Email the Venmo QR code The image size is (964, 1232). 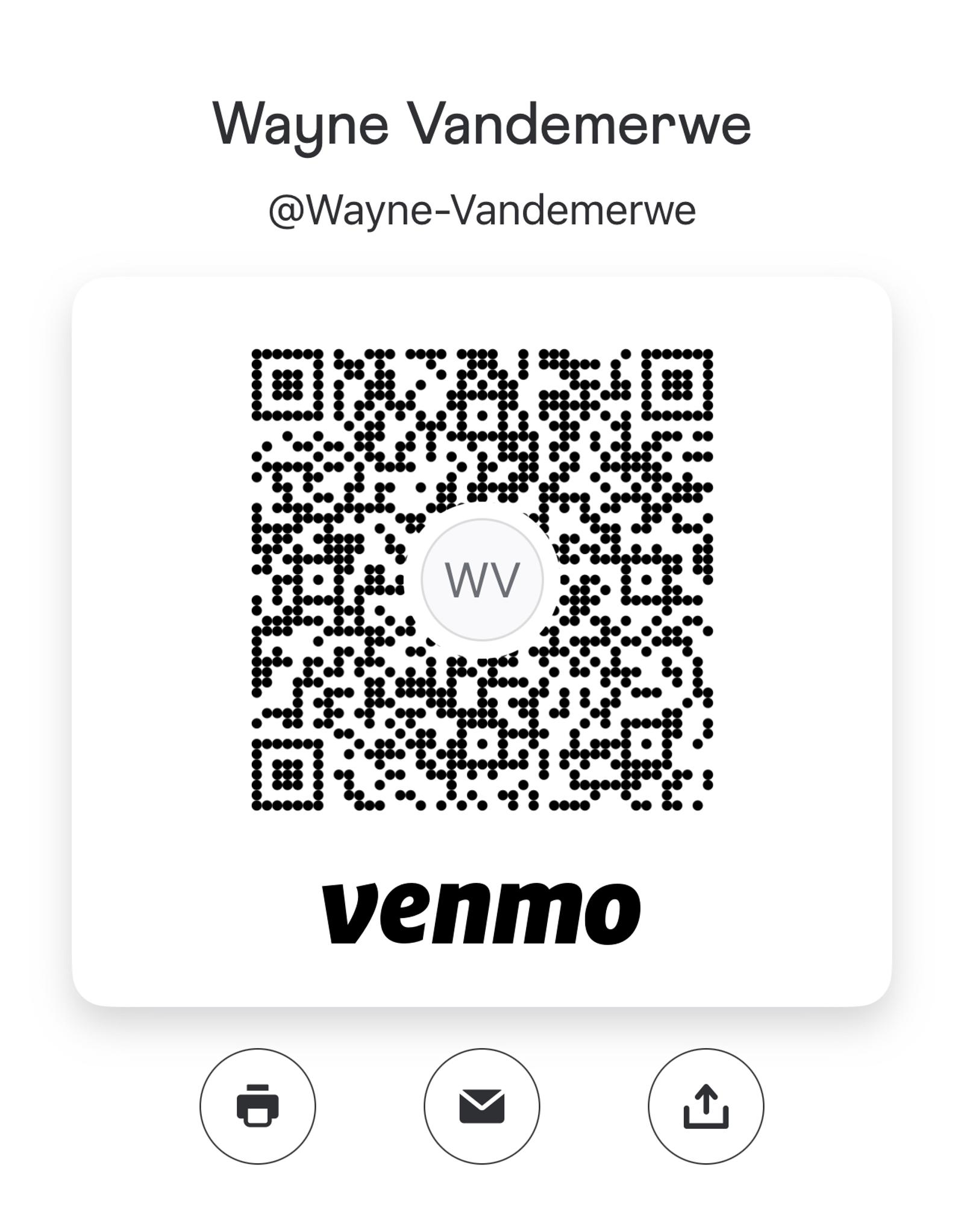[x=481, y=1106]
